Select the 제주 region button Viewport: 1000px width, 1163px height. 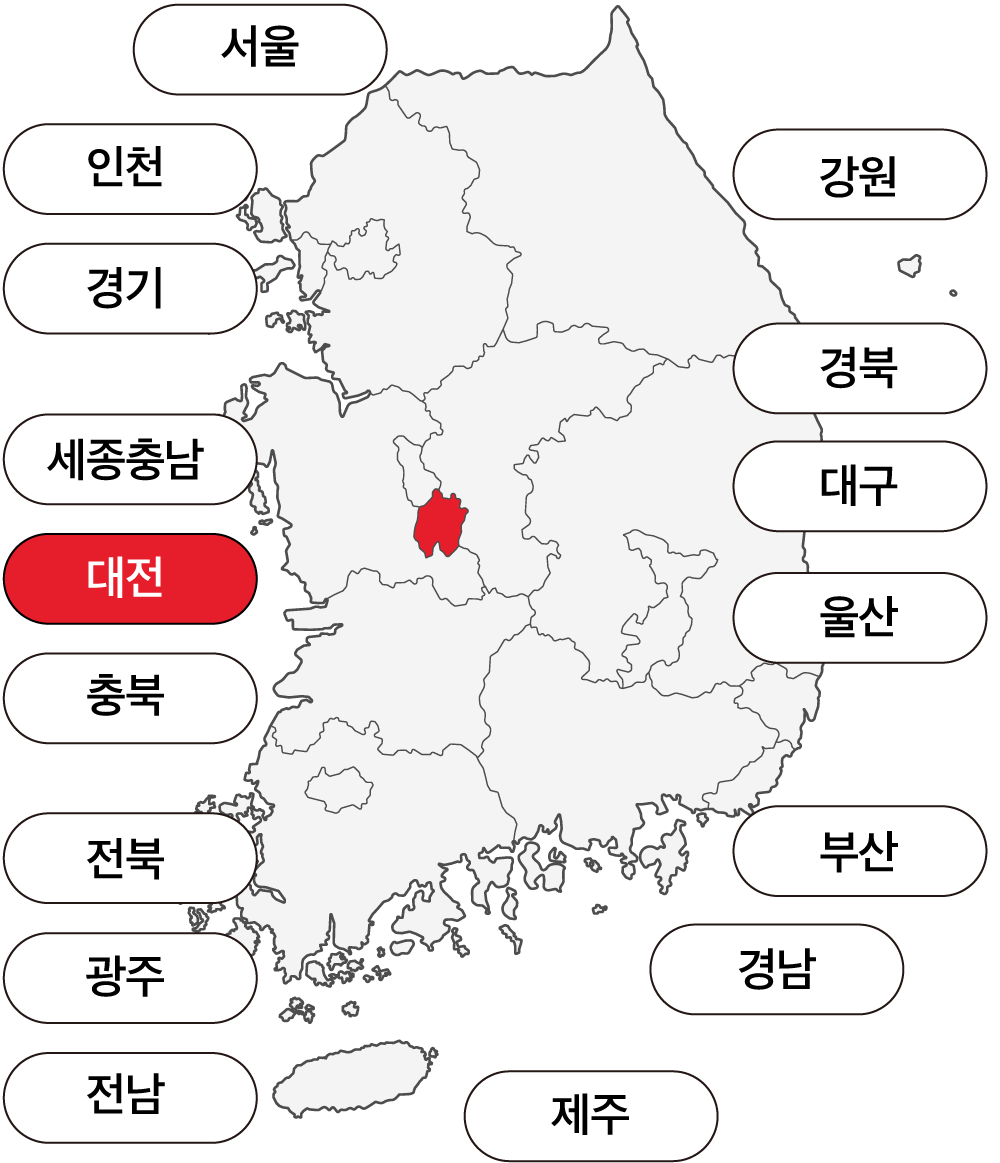pyautogui.click(x=590, y=1116)
